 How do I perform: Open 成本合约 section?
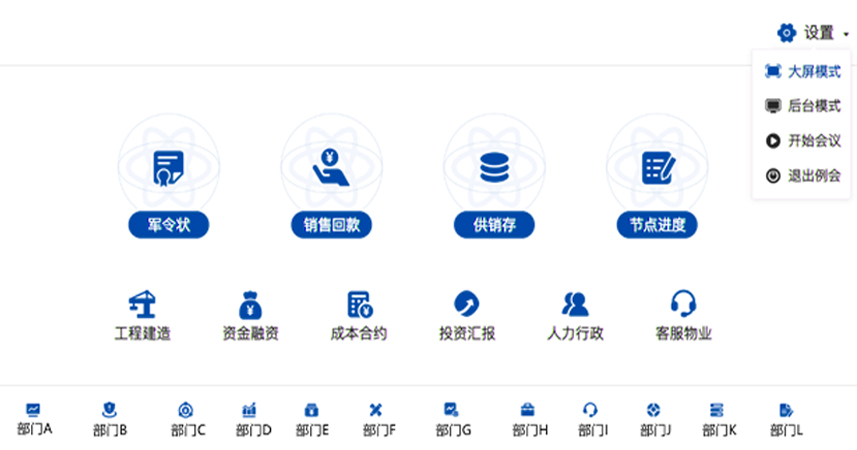(x=359, y=315)
